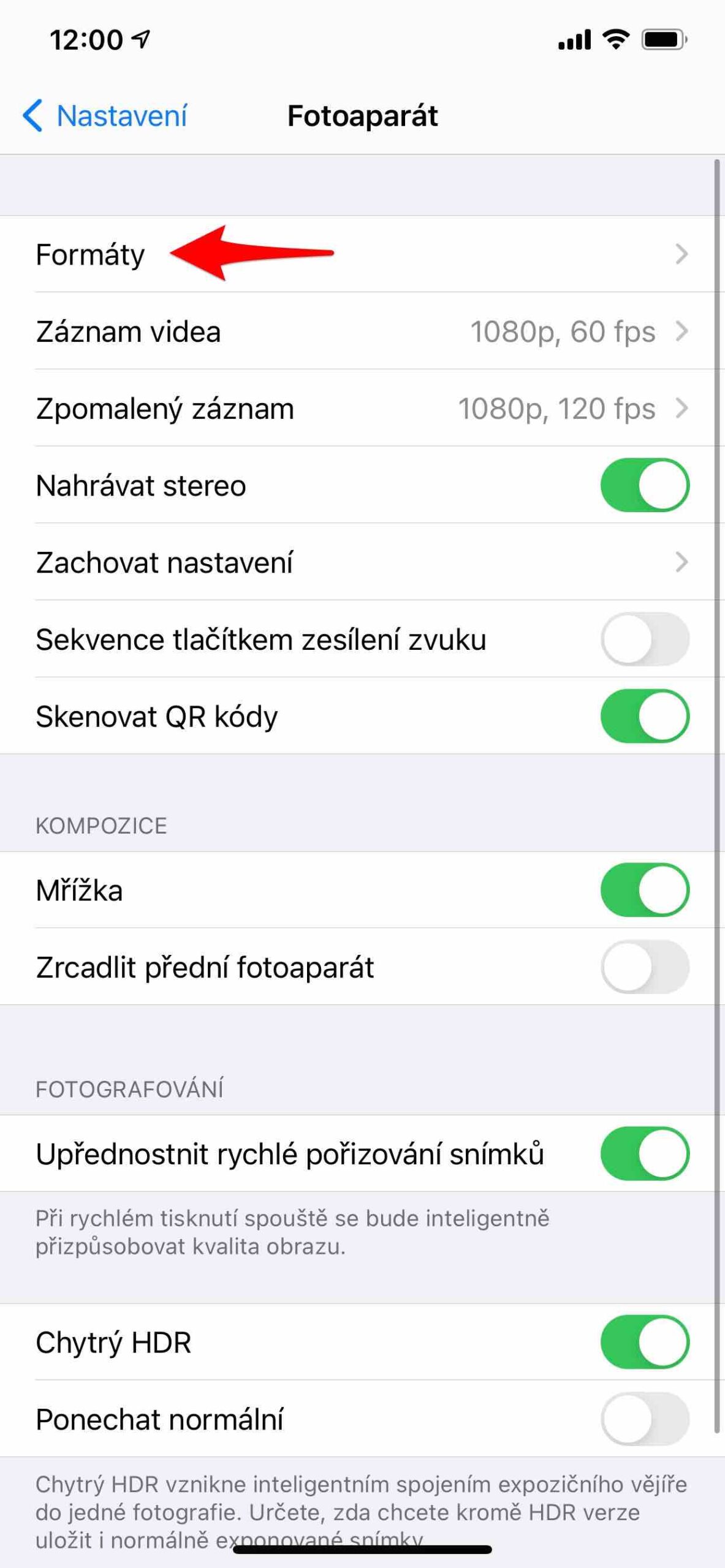Click the cellular signal bars icon
Viewport: 725px width, 1568px height.
pos(575,38)
